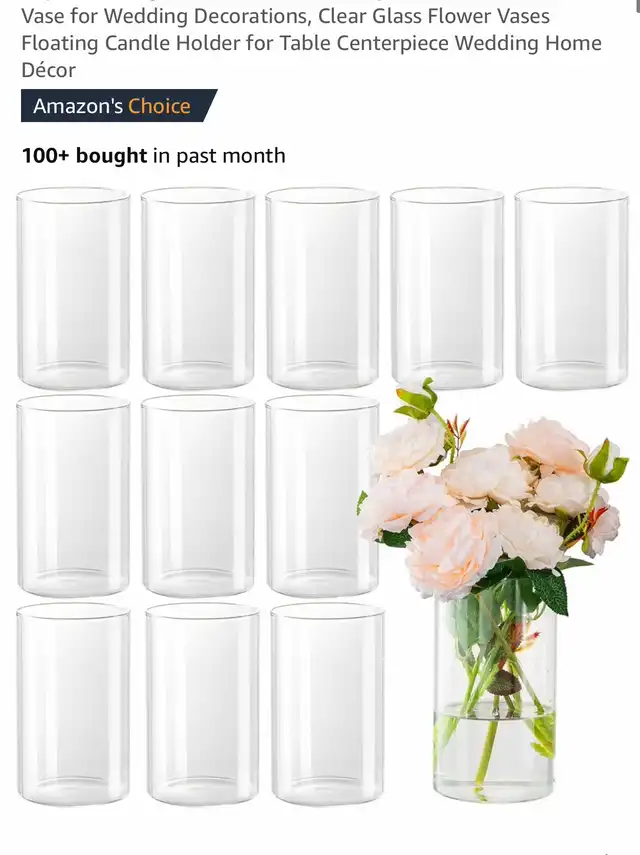The image size is (640, 855).
Task: Tap the Amazon's Choice badge
Action: (113, 106)
